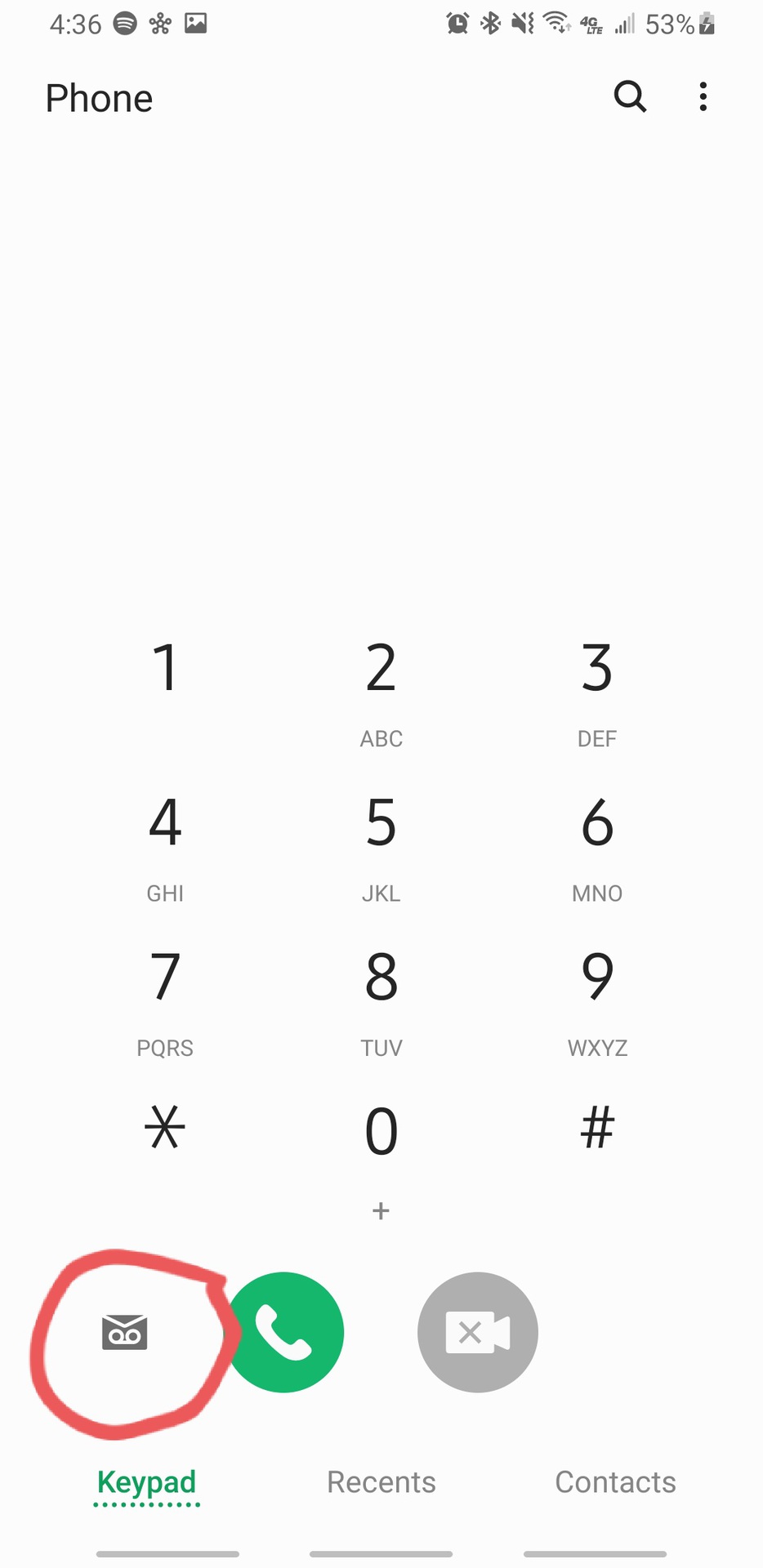Viewport: 763px width, 1568px height.
Task: Open voicemail from the keypad
Action: 124,1333
